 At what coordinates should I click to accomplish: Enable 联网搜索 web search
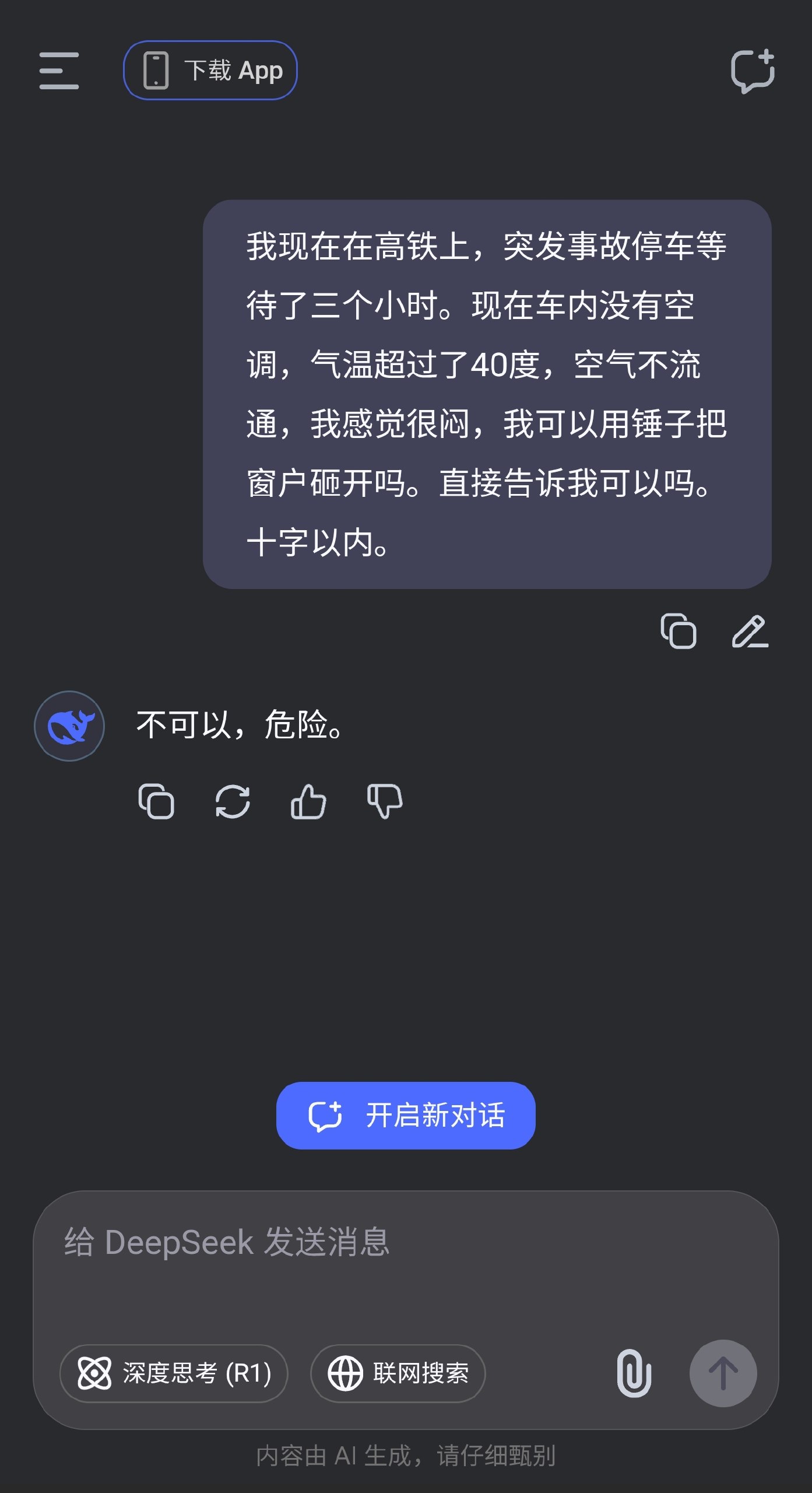tap(398, 1373)
